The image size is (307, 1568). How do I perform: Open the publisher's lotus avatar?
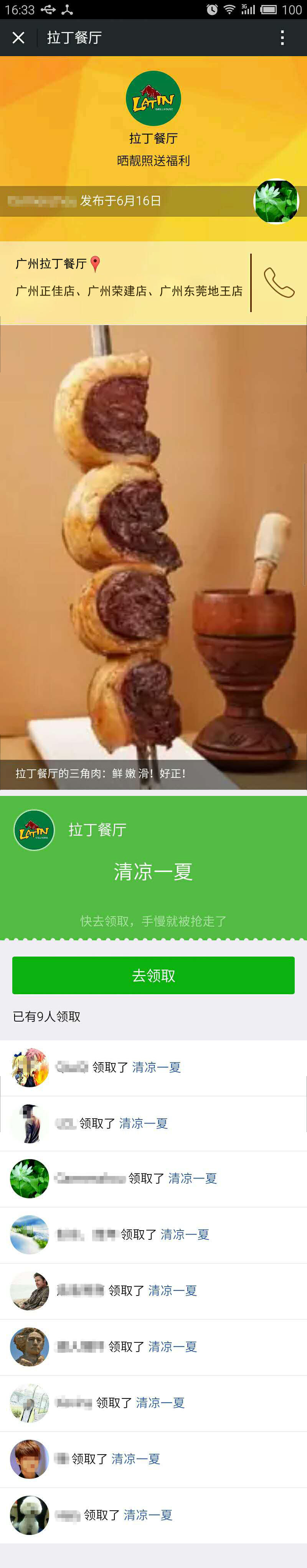[x=276, y=201]
